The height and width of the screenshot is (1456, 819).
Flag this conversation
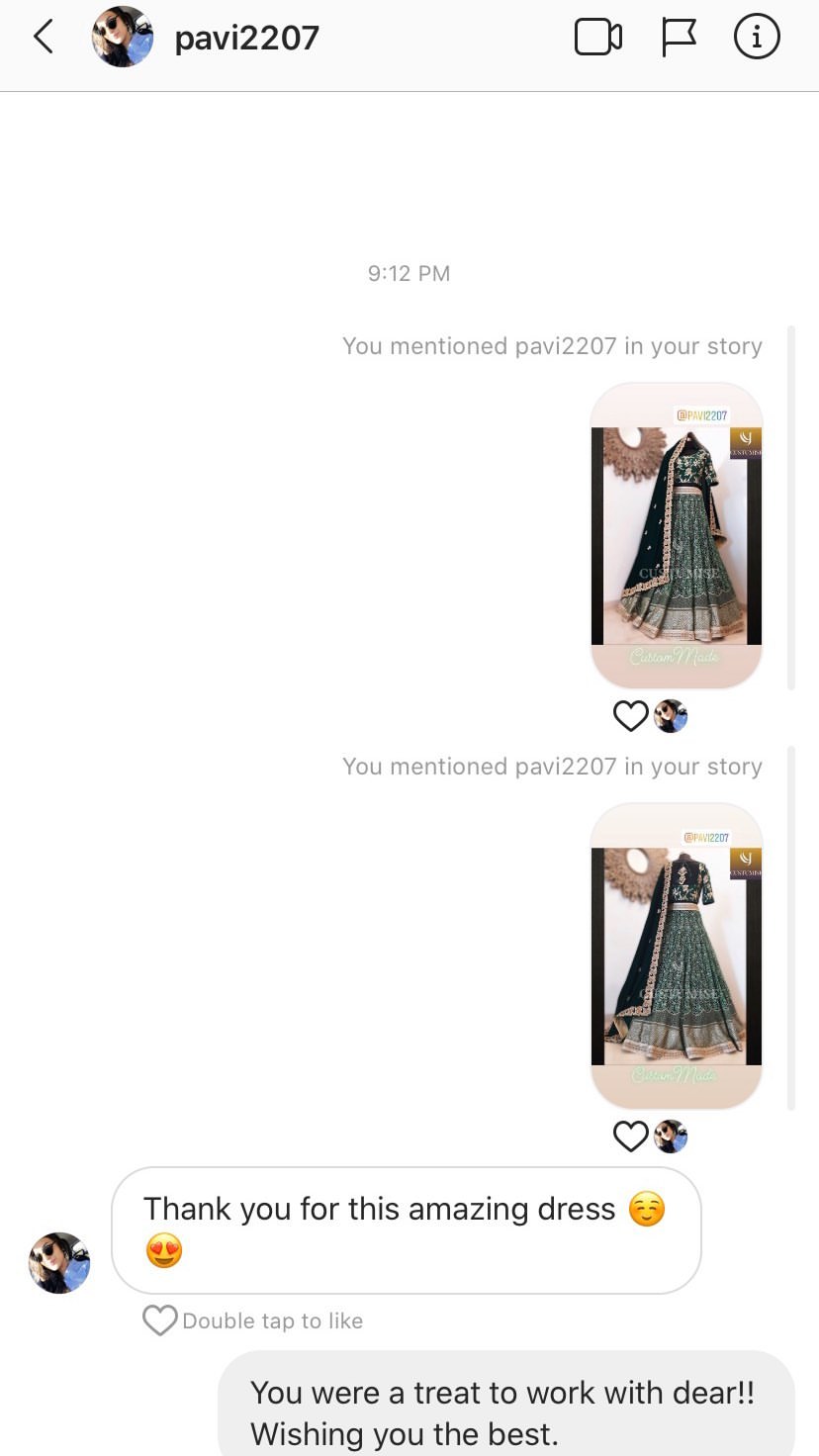pos(679,38)
